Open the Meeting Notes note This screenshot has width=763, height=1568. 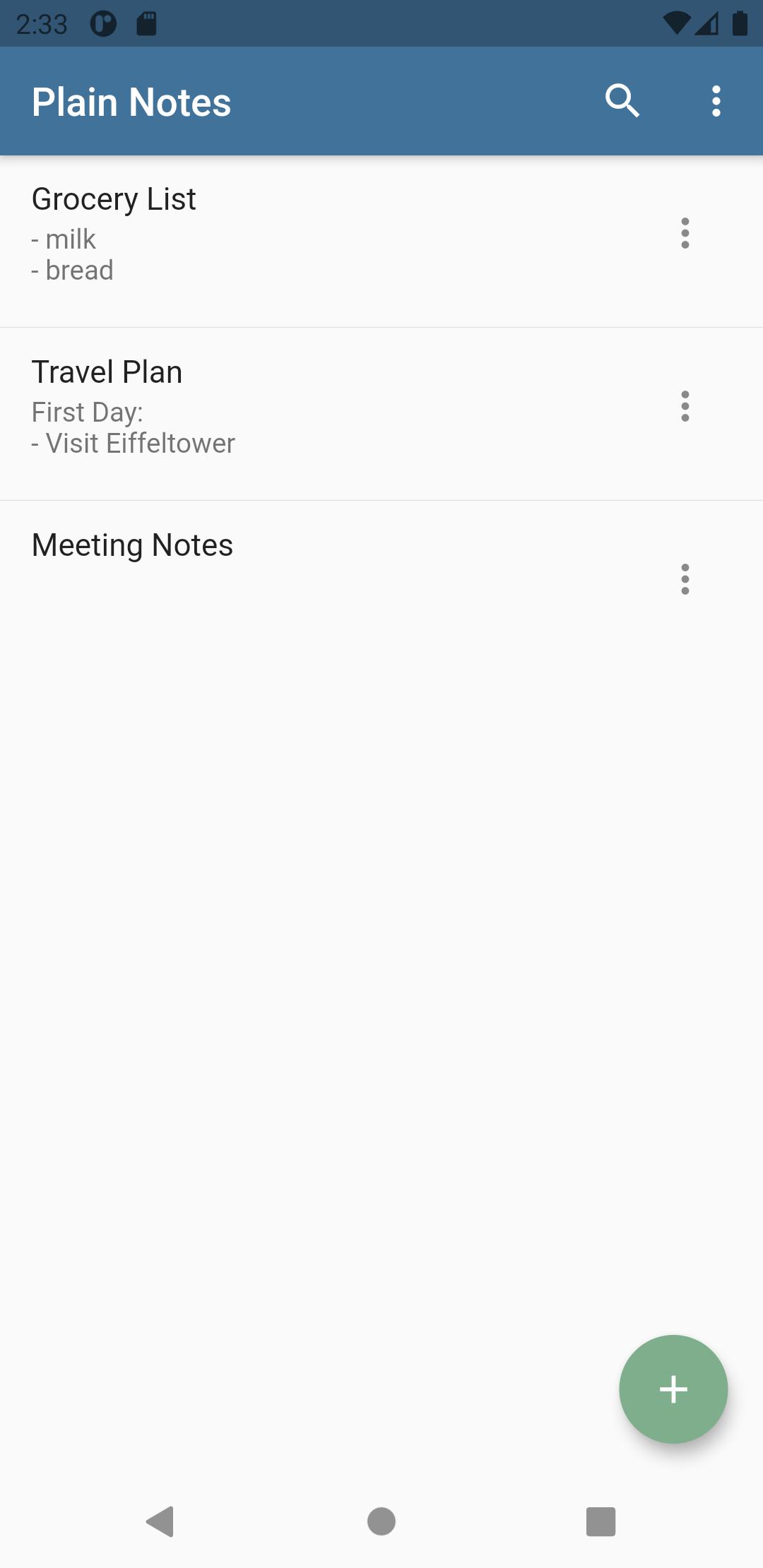(283, 558)
